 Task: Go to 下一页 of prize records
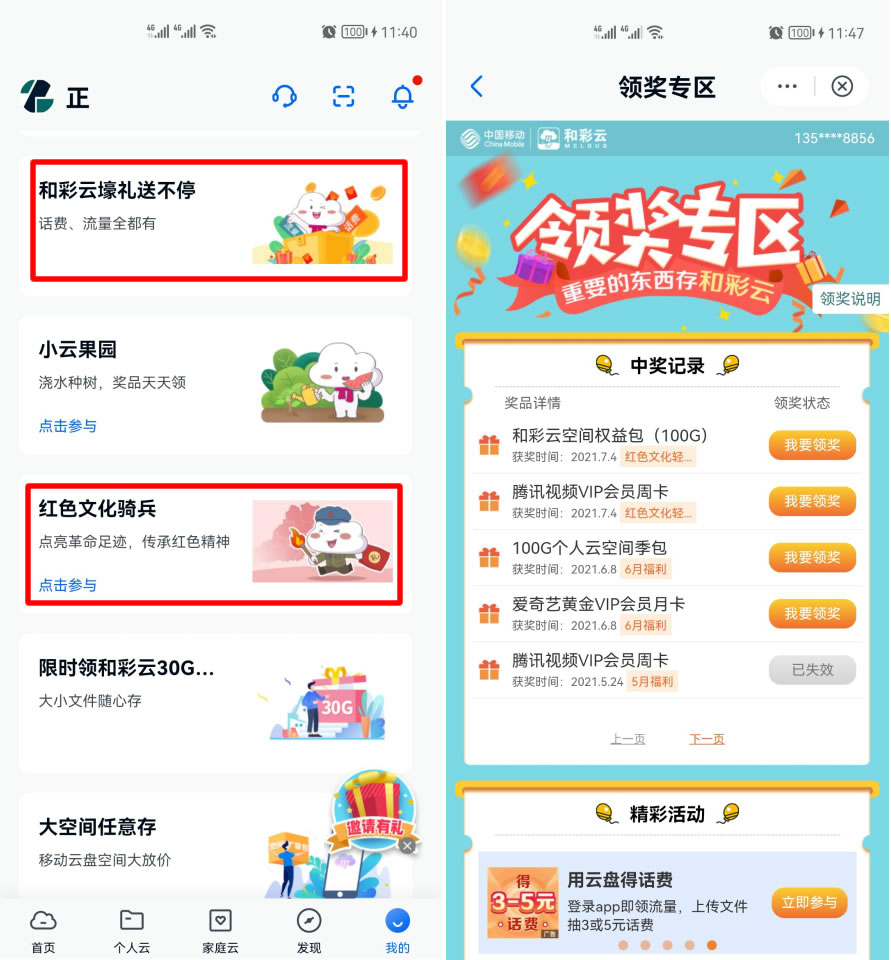707,739
